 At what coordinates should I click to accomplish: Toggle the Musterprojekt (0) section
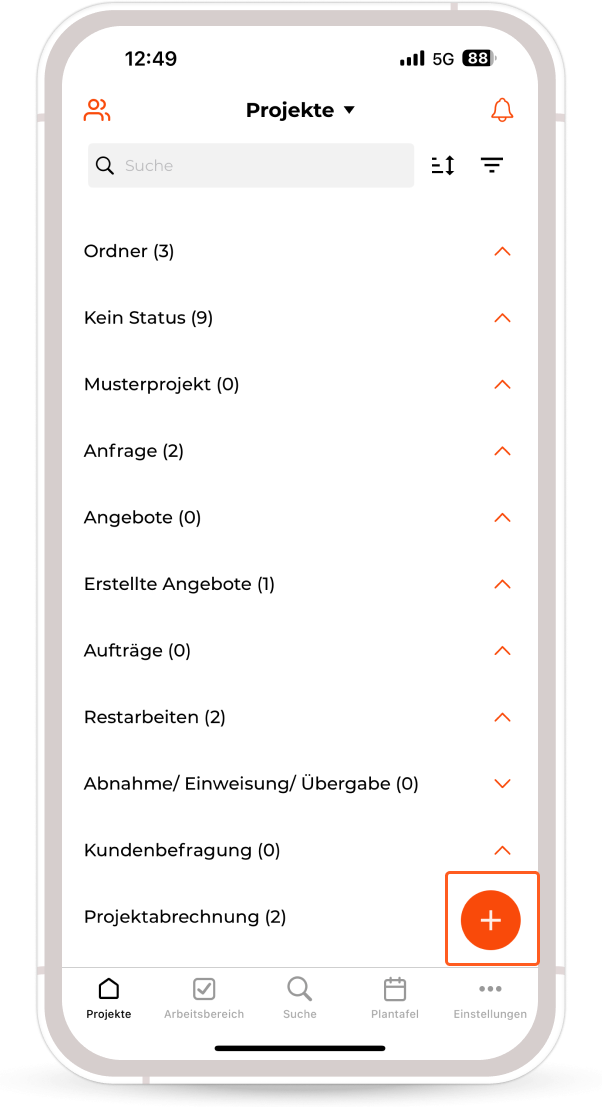[502, 385]
